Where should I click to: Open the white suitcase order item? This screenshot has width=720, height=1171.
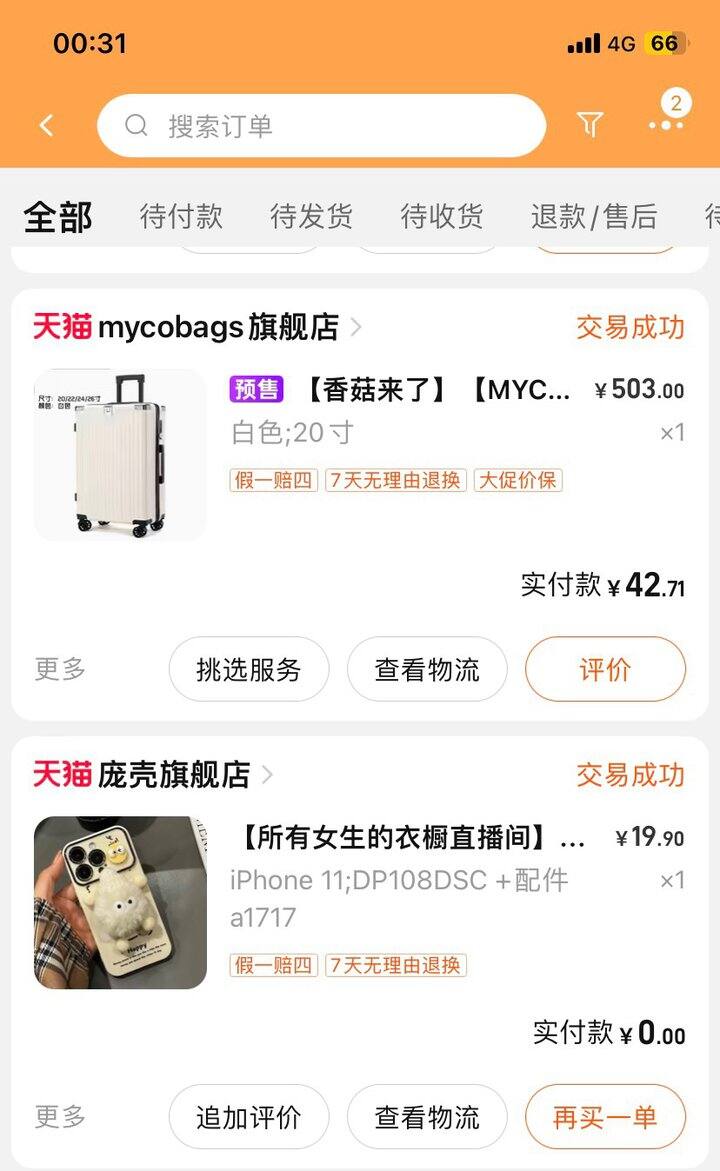(359, 455)
